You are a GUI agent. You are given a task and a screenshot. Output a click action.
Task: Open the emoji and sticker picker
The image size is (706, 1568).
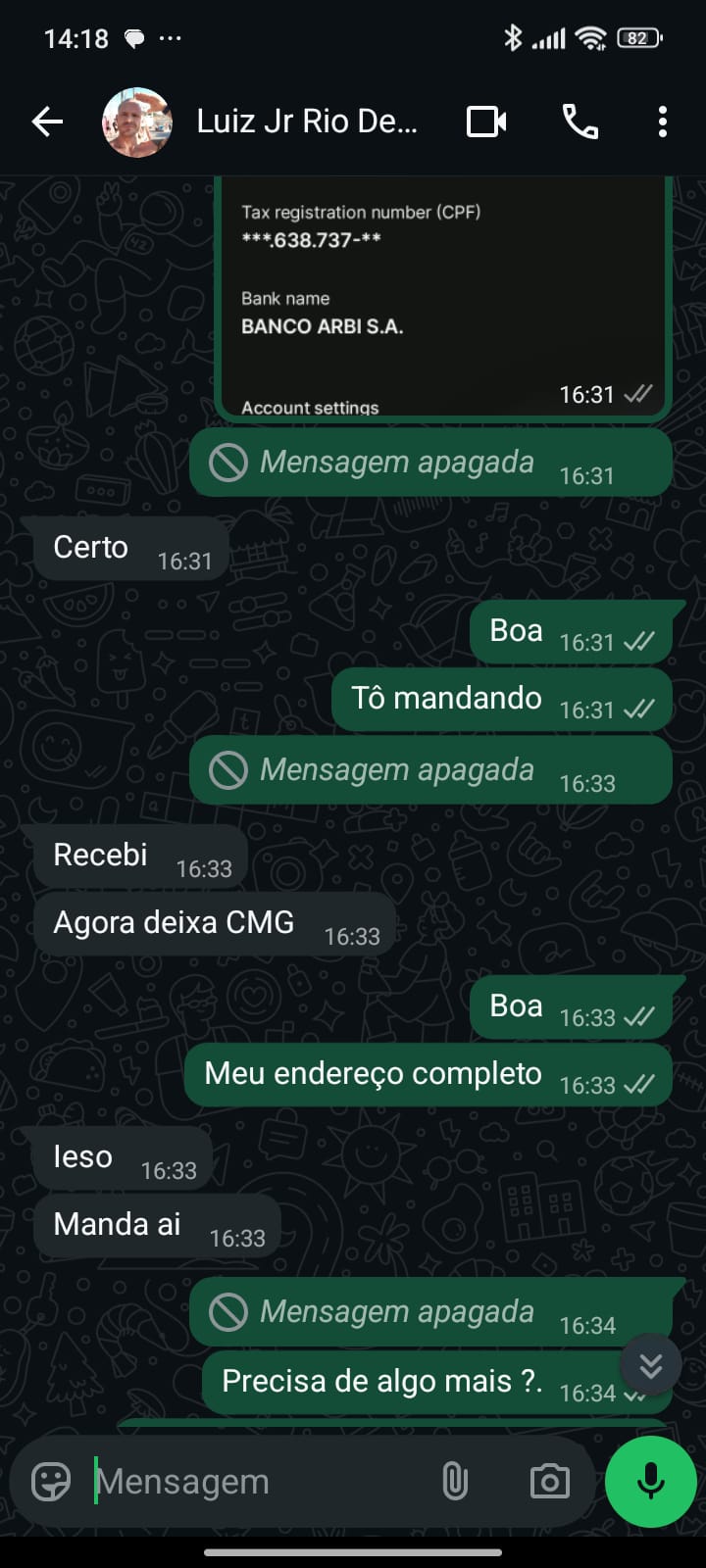[51, 1482]
